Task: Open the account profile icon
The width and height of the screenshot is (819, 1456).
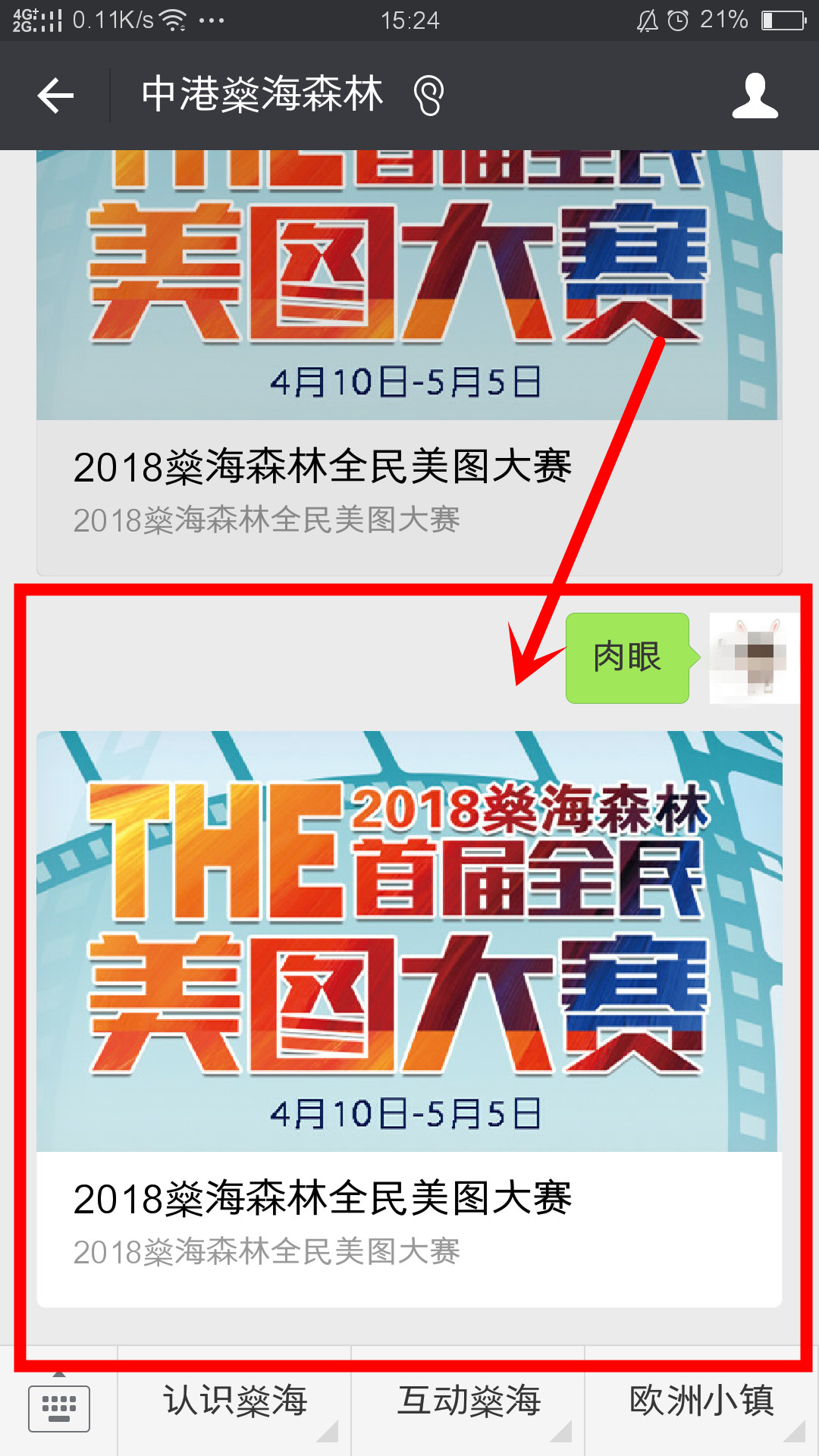Action: pyautogui.click(x=755, y=96)
